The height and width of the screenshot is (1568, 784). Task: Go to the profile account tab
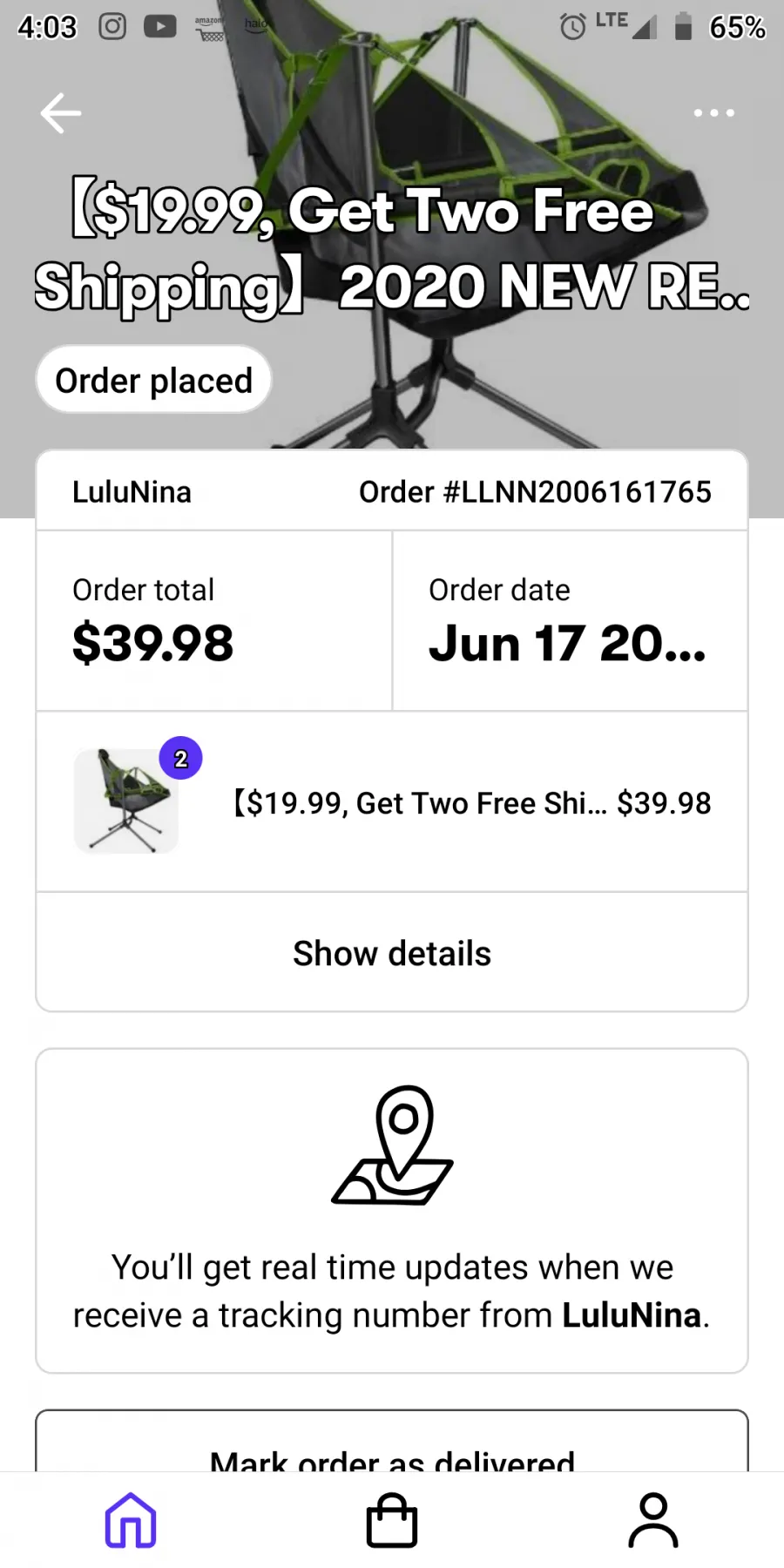pyautogui.click(x=653, y=1521)
